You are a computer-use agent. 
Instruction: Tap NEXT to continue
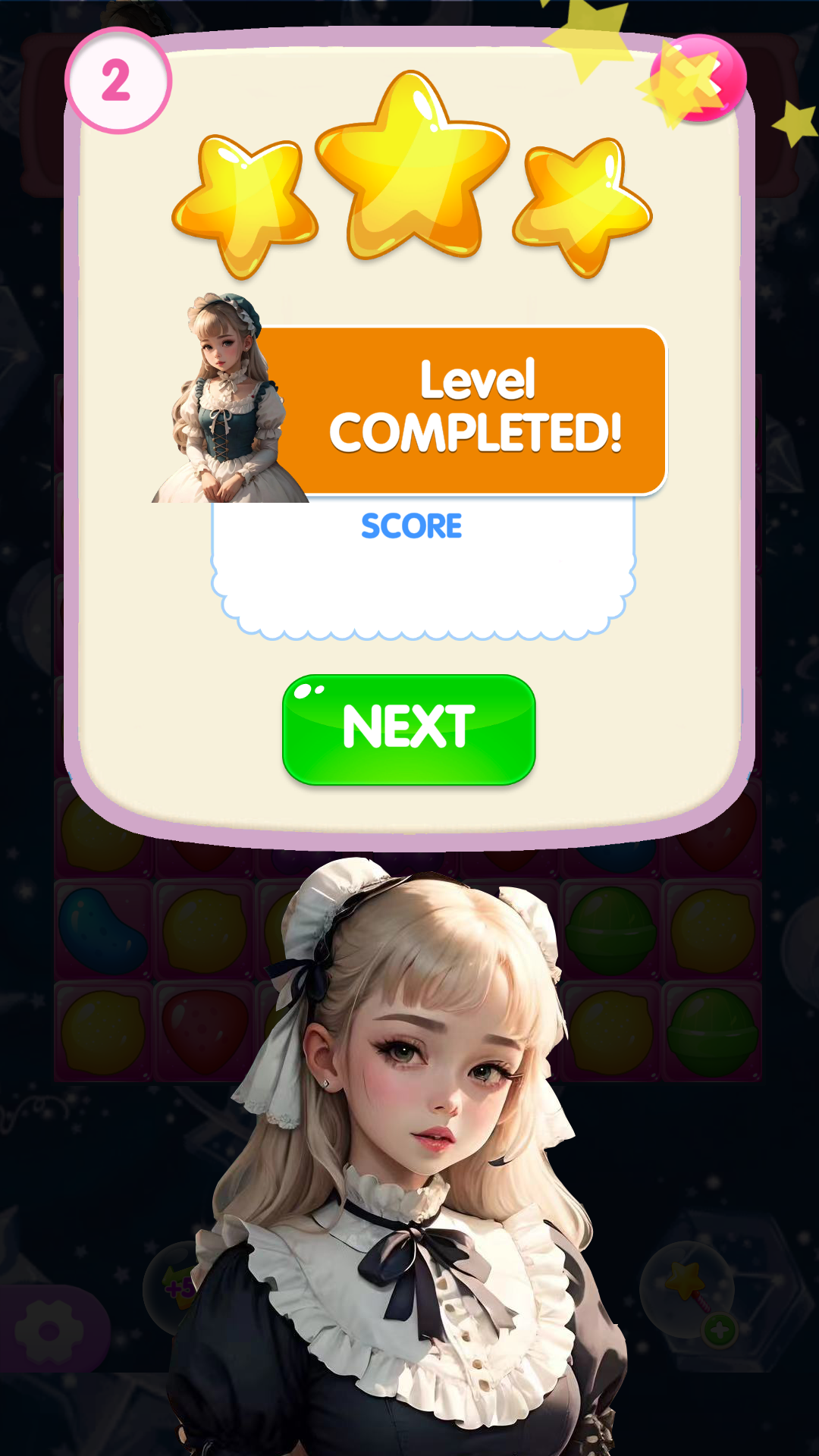409,730
